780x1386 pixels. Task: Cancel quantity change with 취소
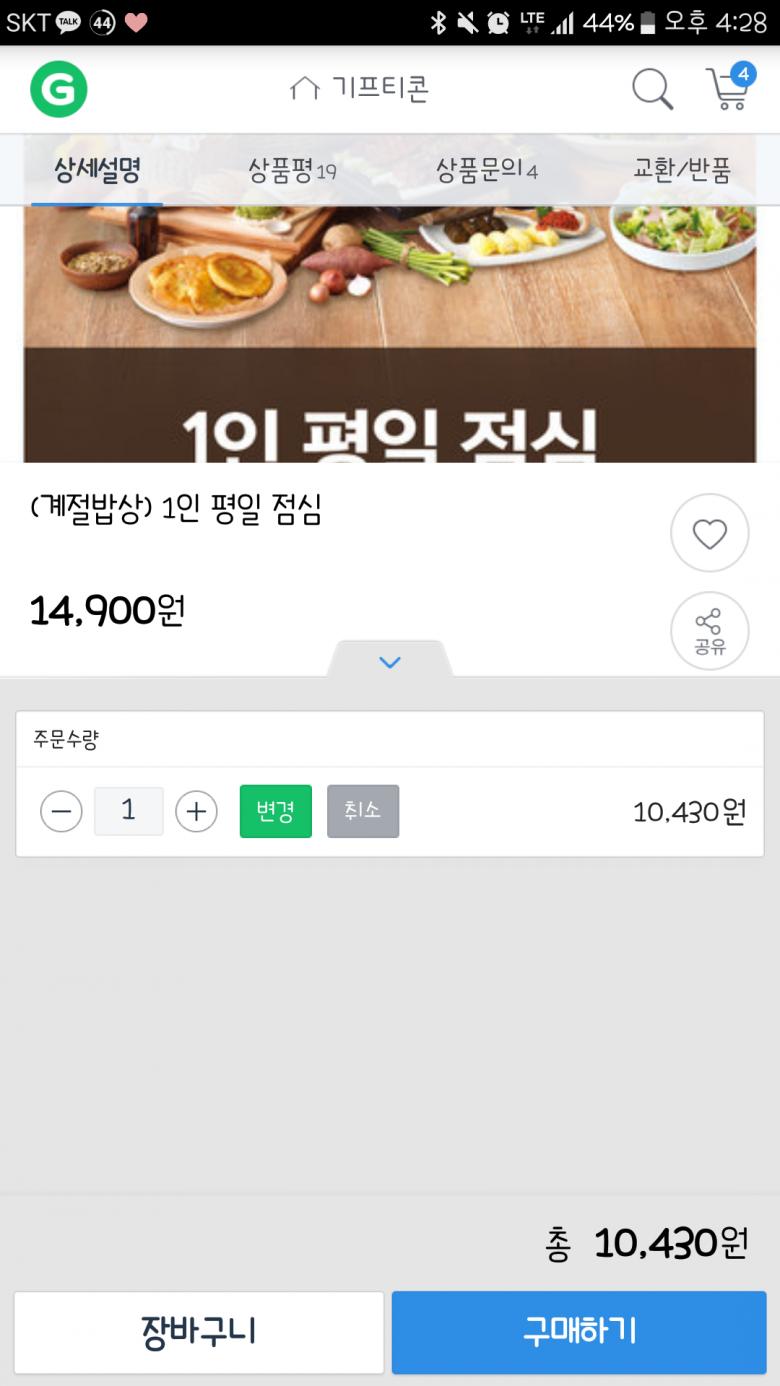362,811
